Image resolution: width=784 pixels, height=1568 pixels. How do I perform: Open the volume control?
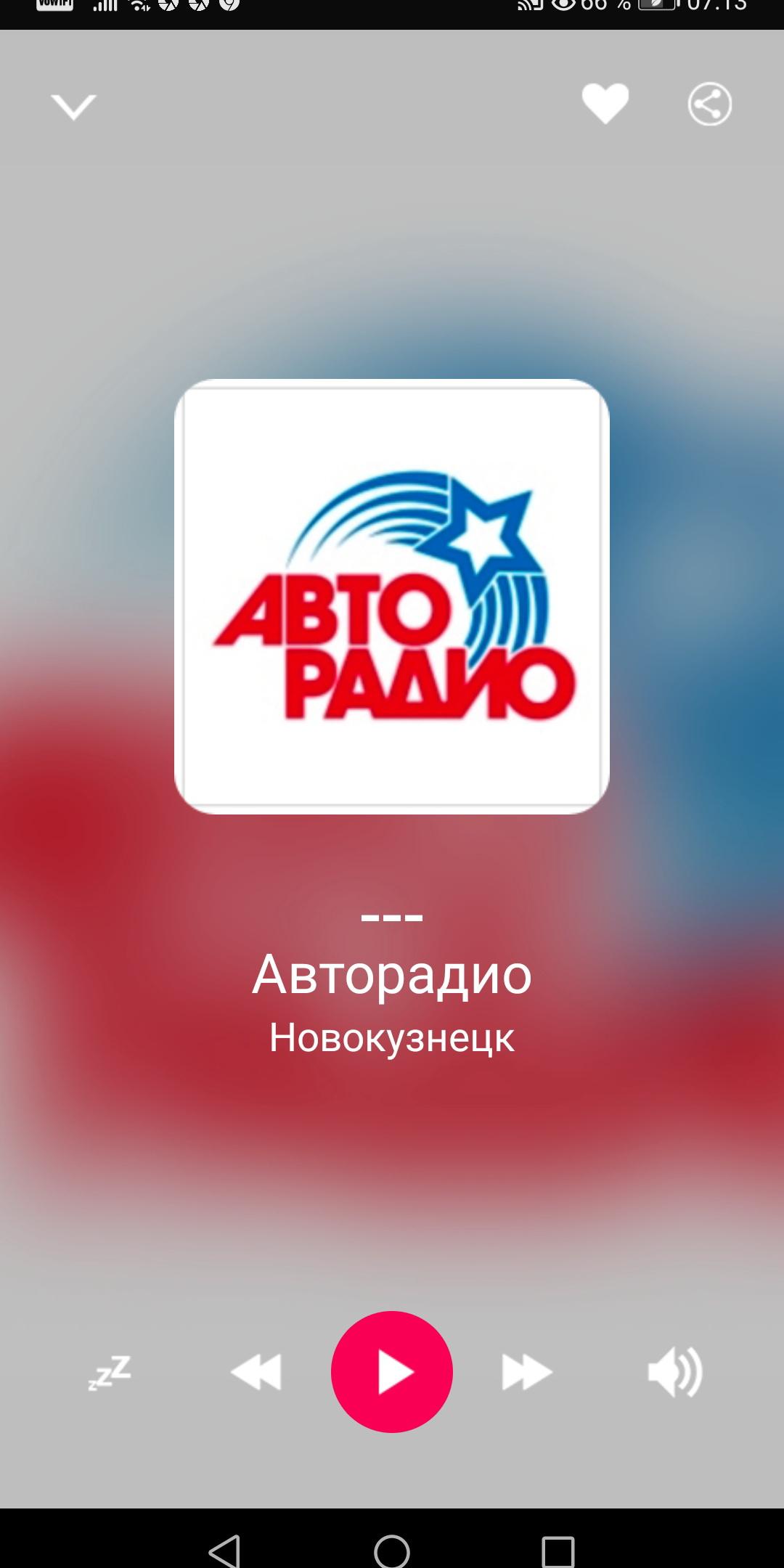click(x=675, y=1372)
